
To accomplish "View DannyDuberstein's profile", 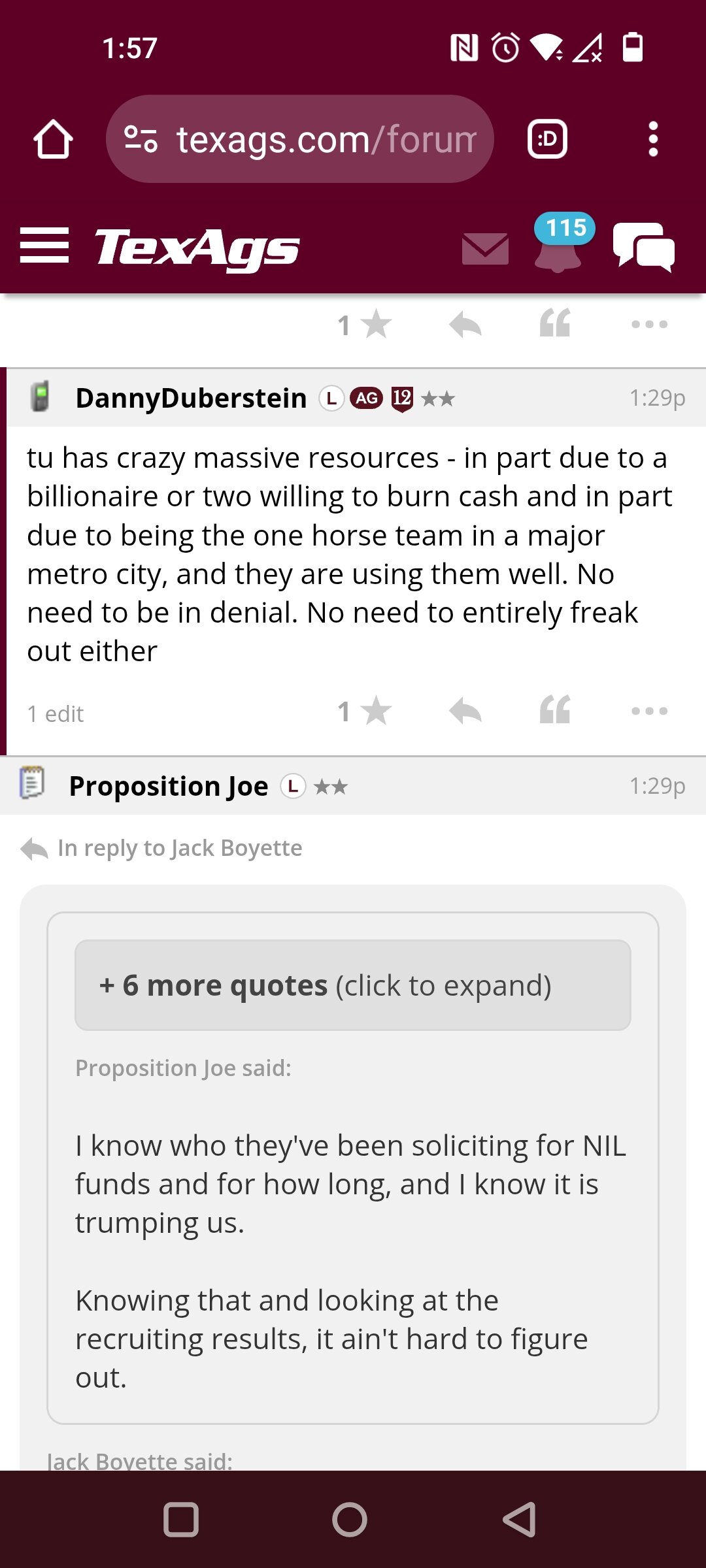I will (x=191, y=398).
